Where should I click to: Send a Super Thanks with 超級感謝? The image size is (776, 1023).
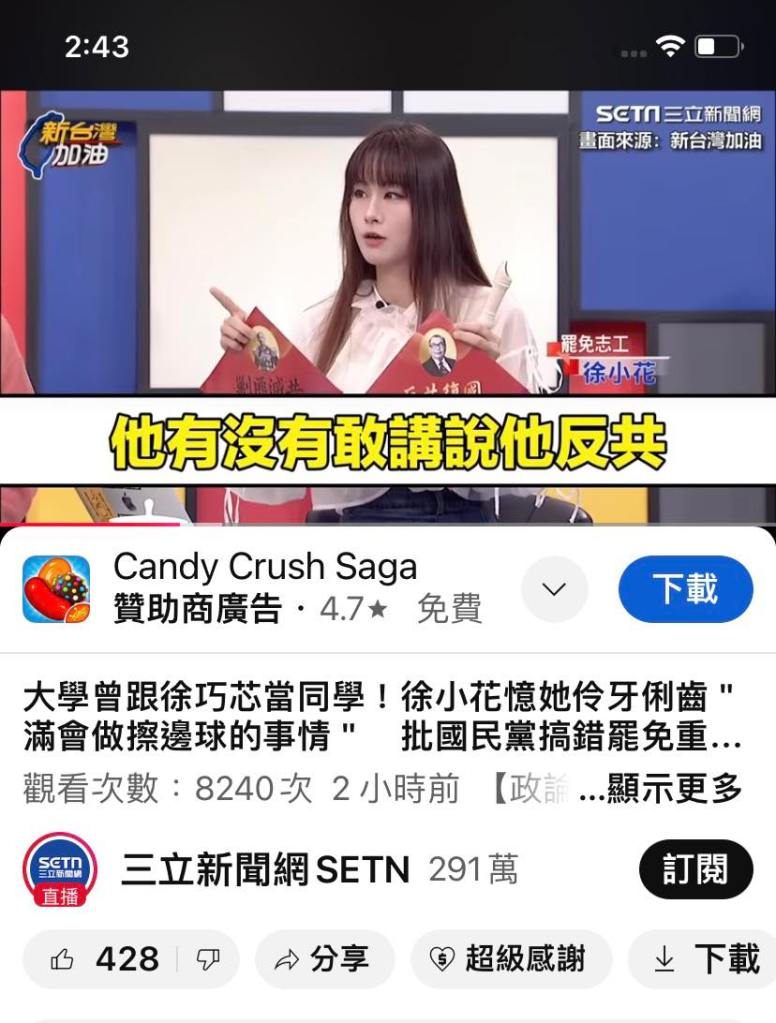click(x=511, y=959)
